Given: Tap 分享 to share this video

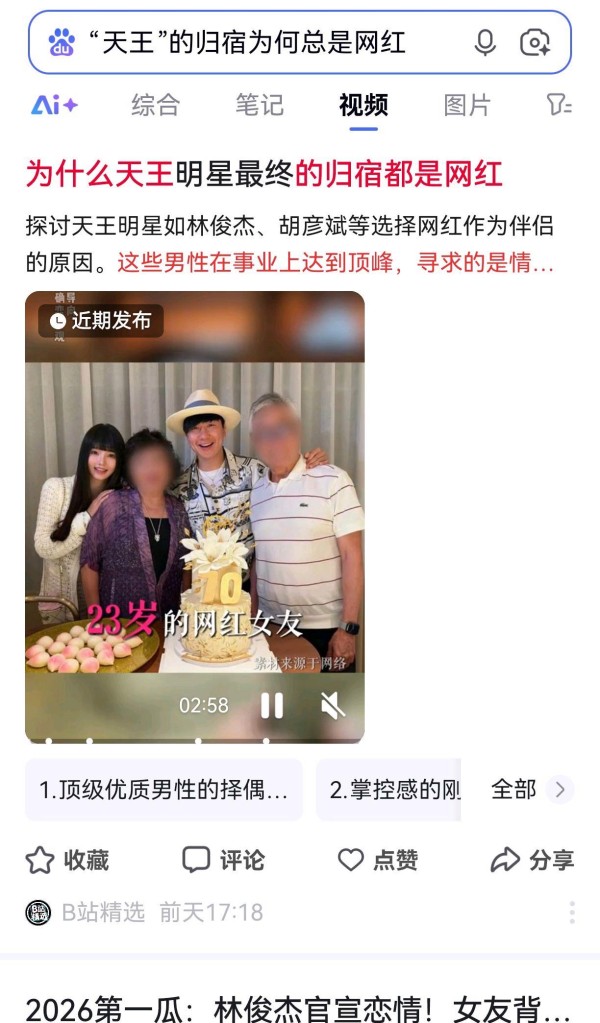Looking at the screenshot, I should tap(532, 860).
